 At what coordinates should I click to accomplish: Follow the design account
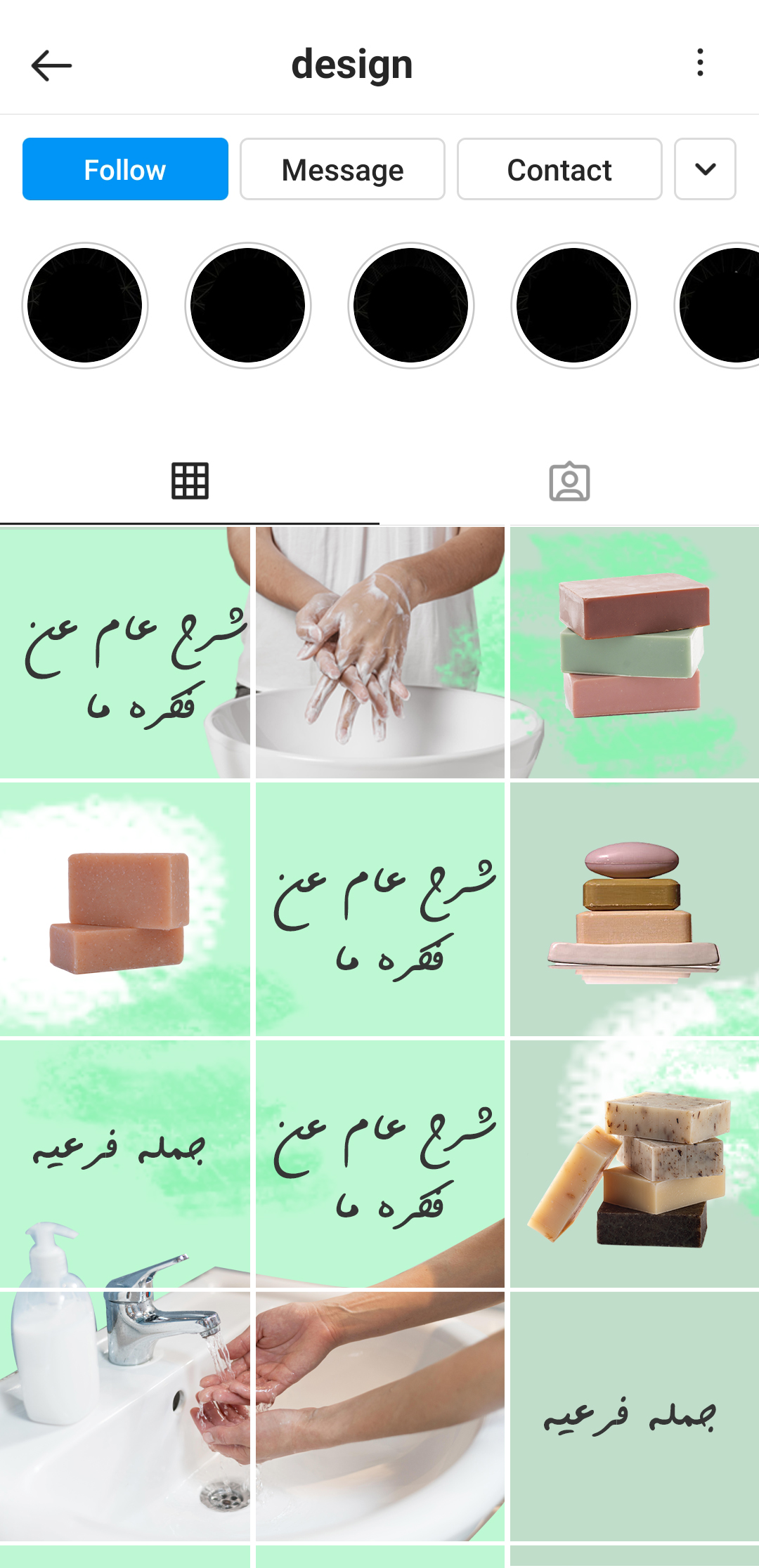click(125, 169)
